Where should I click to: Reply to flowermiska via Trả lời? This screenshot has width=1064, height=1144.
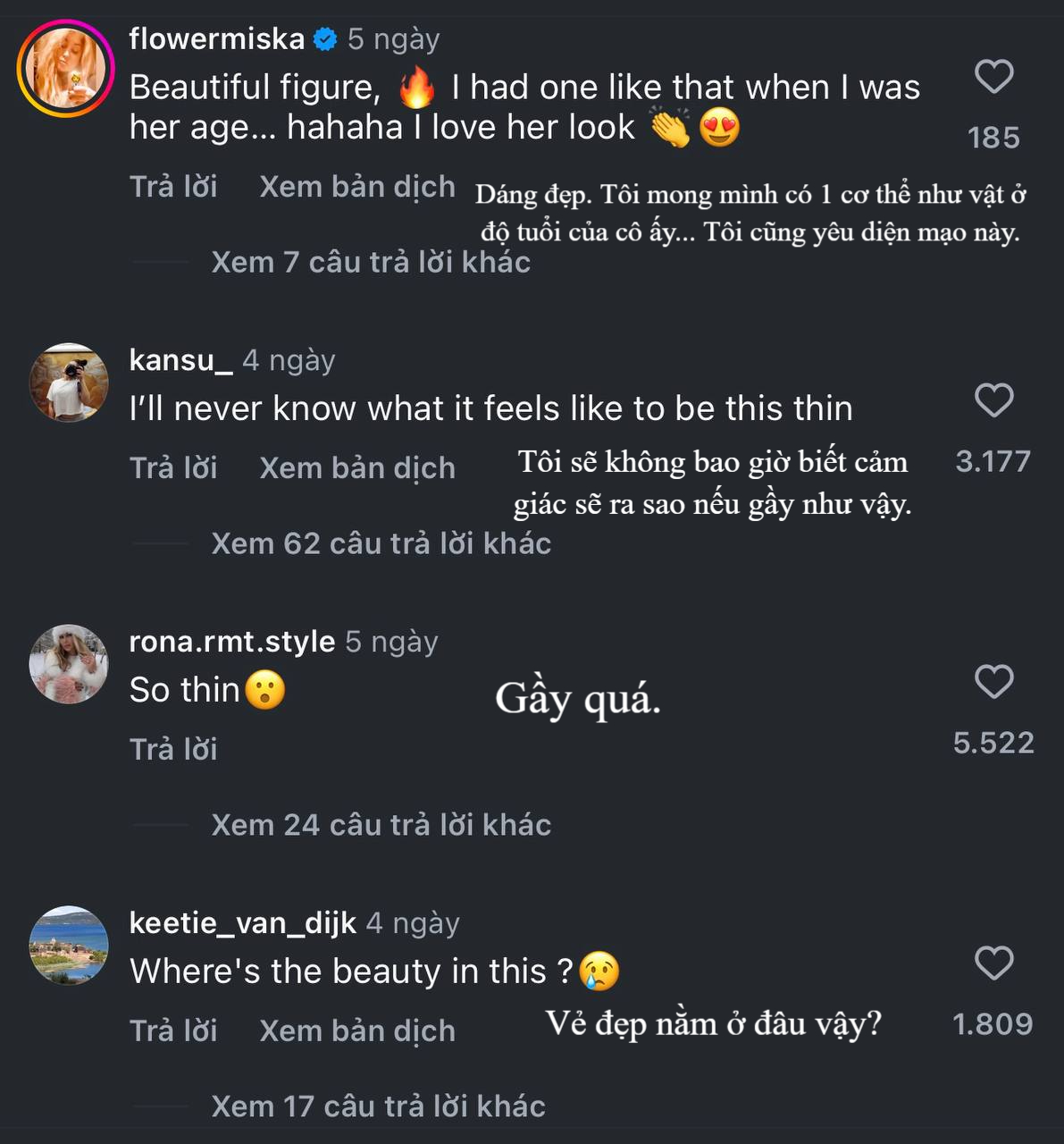tap(173, 186)
